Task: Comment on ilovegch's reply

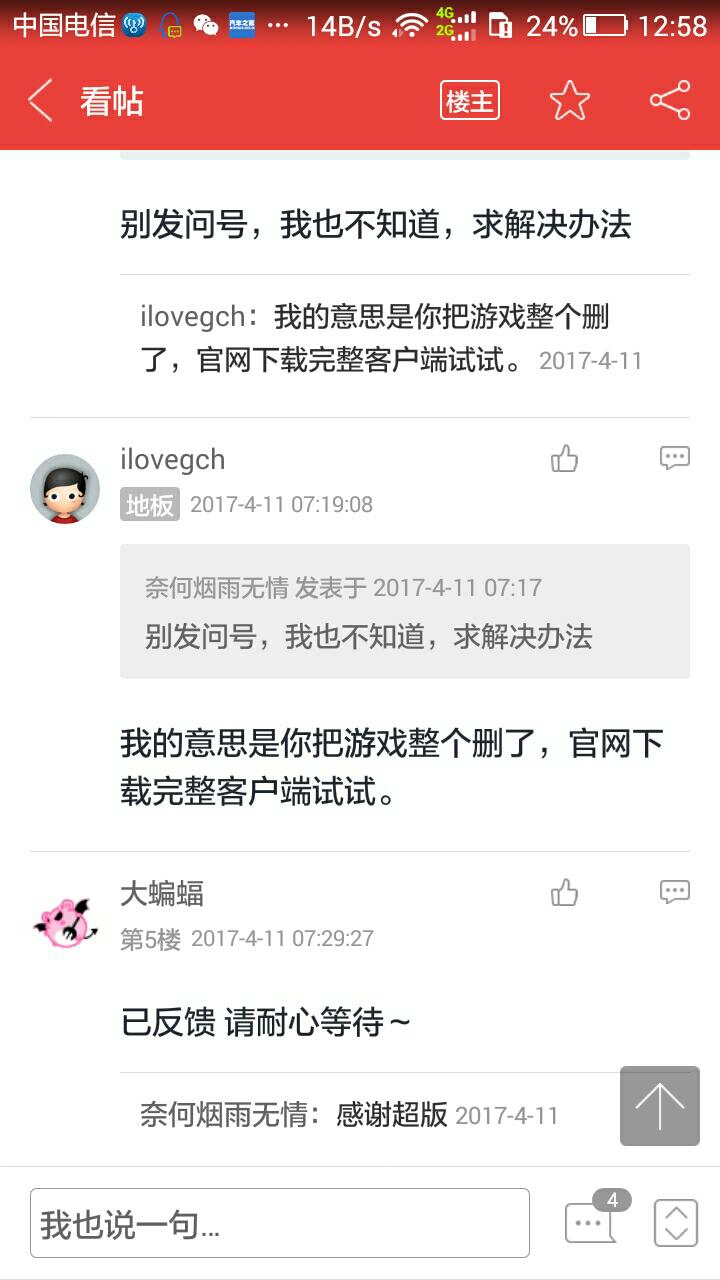Action: [675, 458]
